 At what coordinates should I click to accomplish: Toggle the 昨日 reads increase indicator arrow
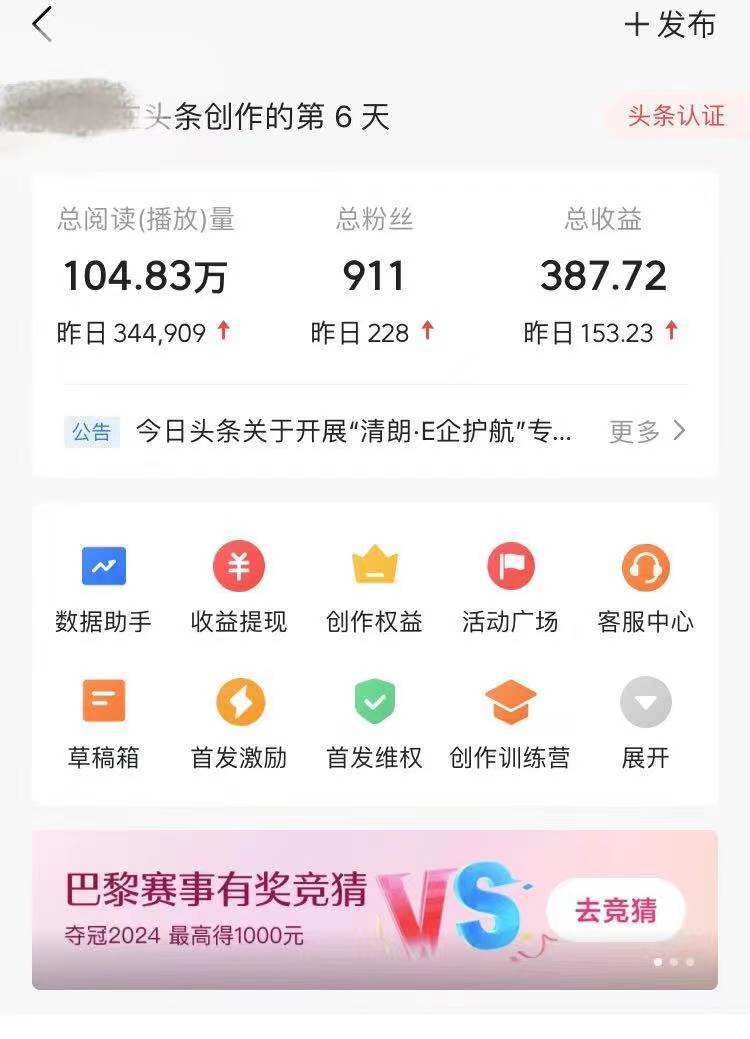(x=225, y=330)
